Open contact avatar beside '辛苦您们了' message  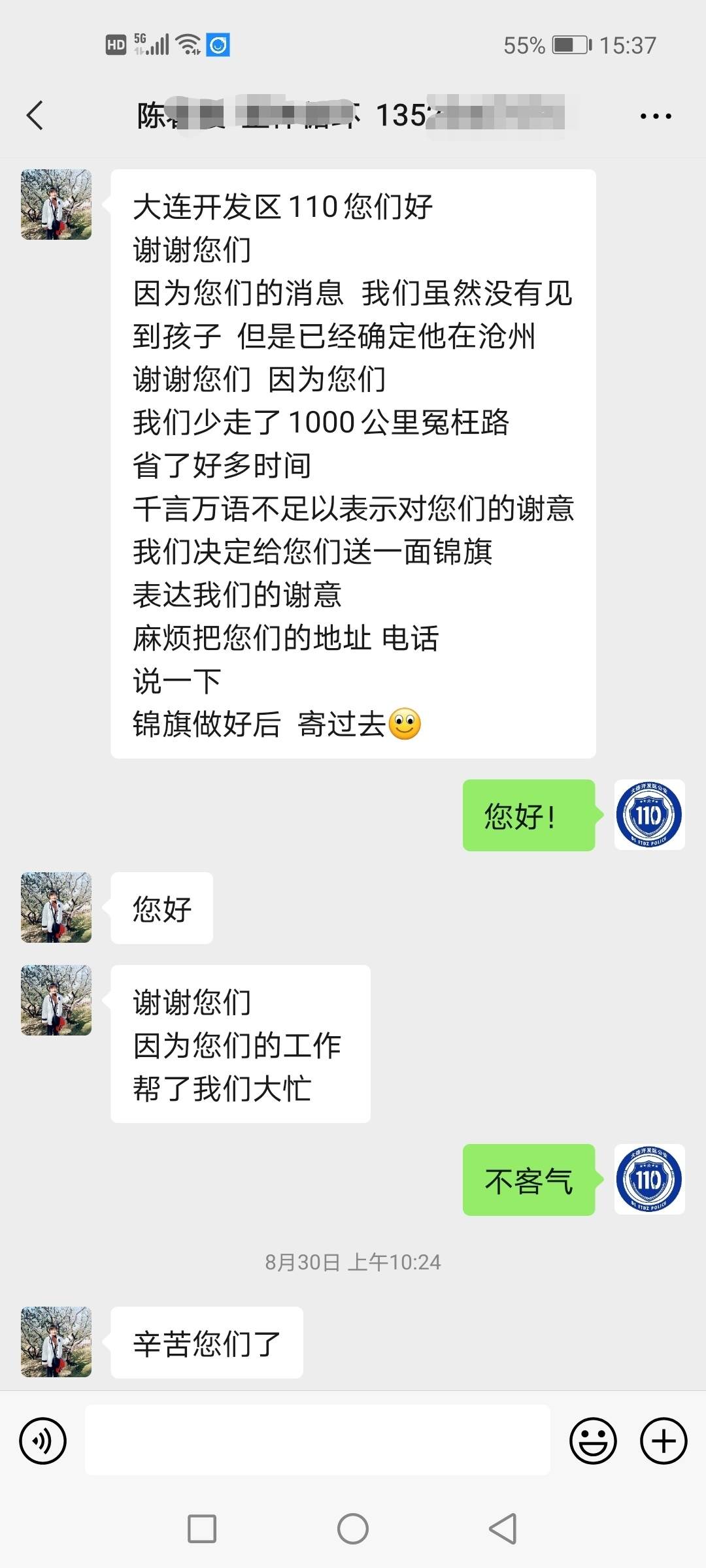tap(56, 1342)
